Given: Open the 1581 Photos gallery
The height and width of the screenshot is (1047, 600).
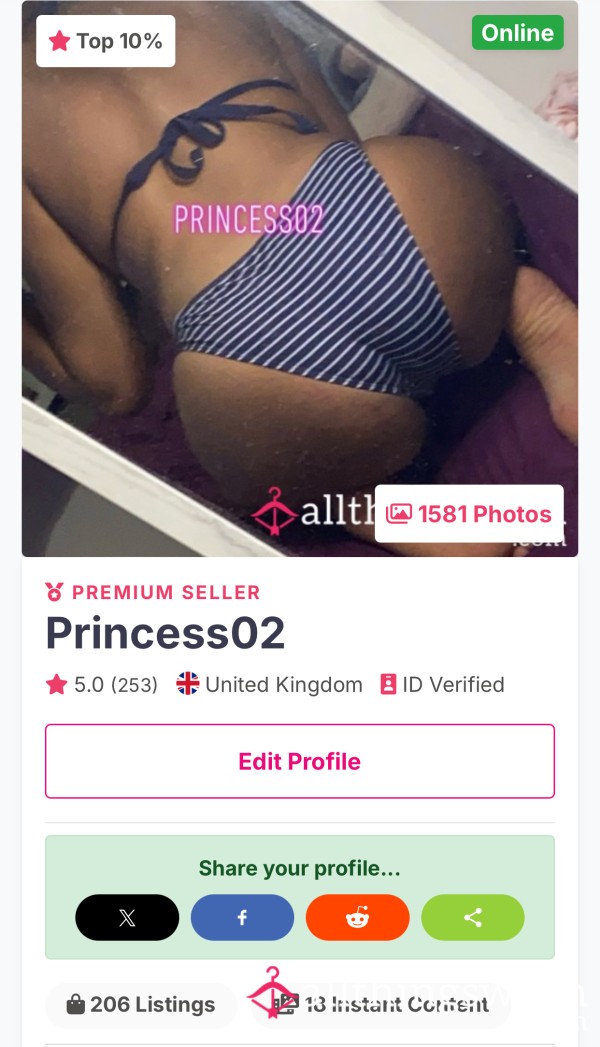Looking at the screenshot, I should [x=469, y=513].
